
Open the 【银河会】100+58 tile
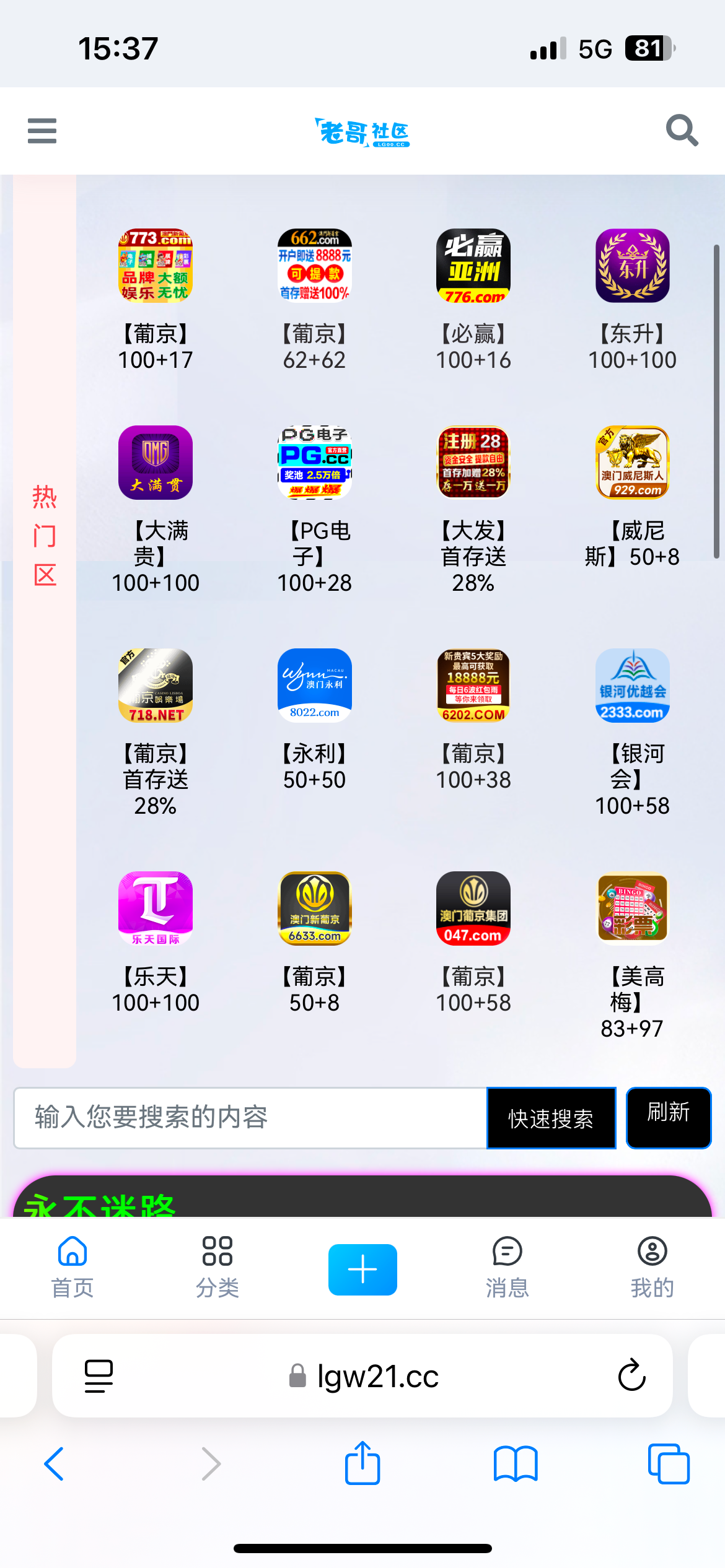(x=632, y=686)
